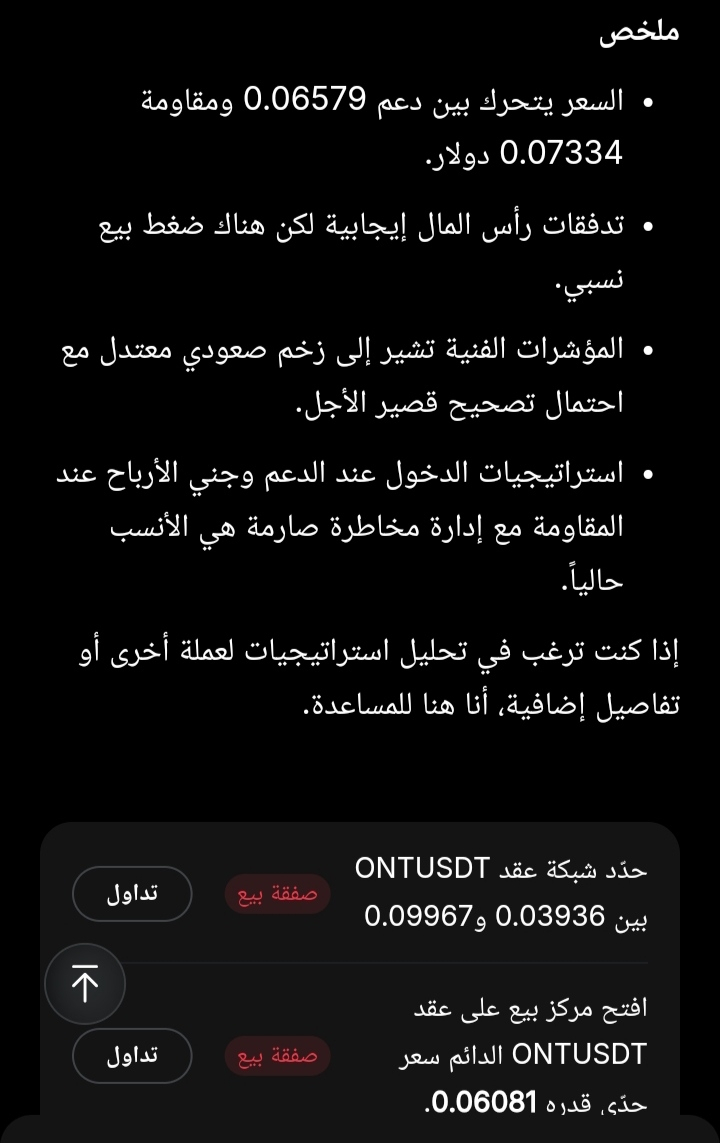The width and height of the screenshot is (720, 1143).
Task: Open the ONTUSDT grid contract suggestion row
Action: pyautogui.click(x=360, y=893)
